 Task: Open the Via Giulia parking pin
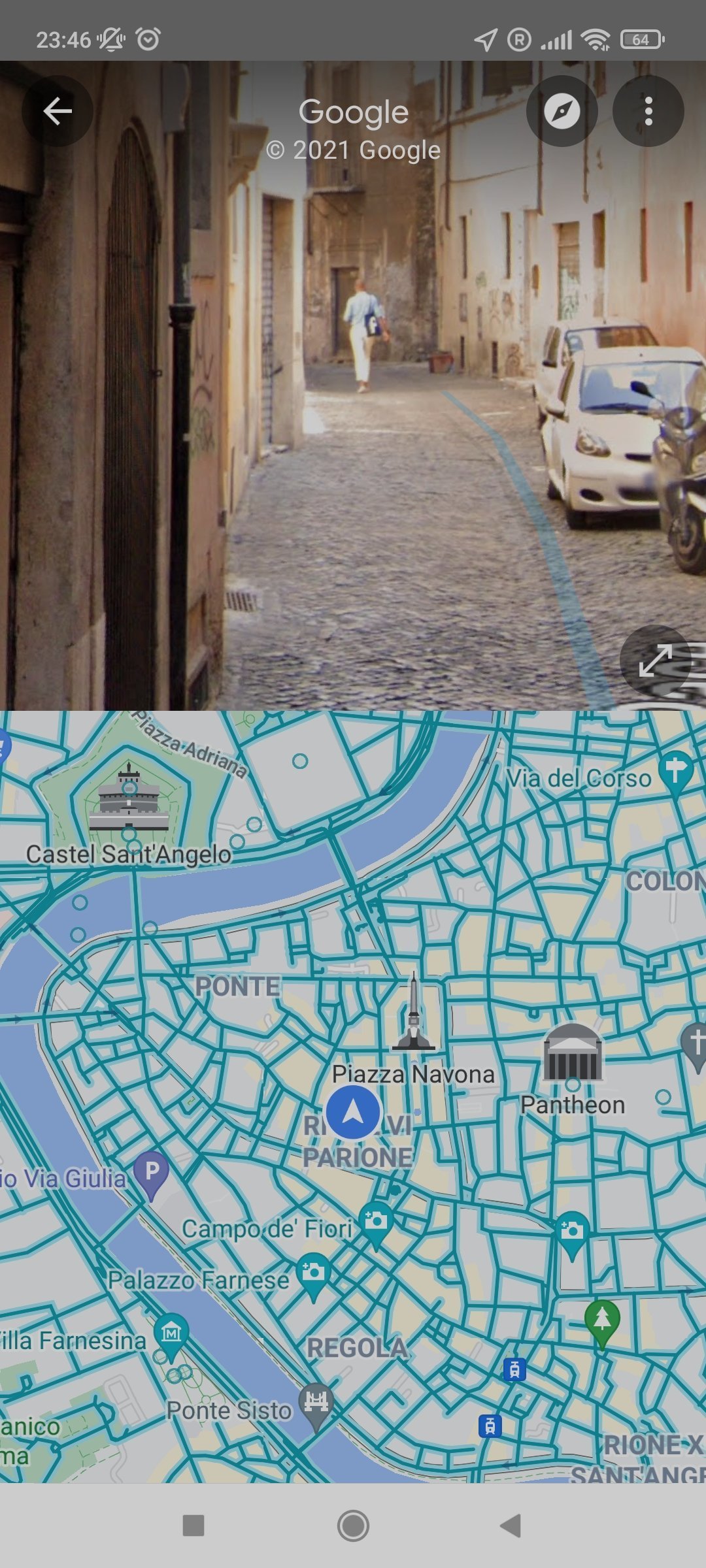coord(152,1174)
